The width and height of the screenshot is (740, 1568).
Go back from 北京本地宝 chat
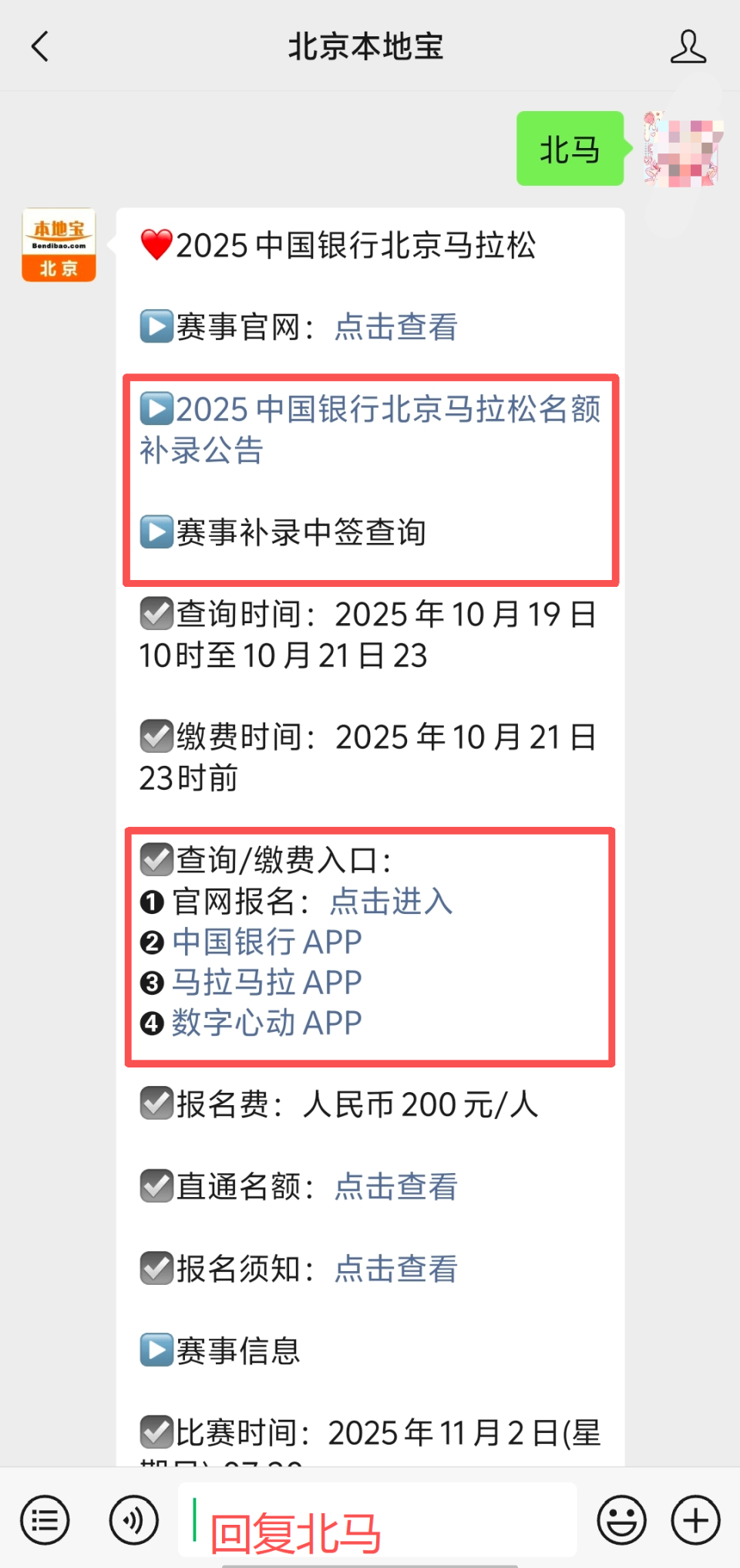[x=40, y=47]
